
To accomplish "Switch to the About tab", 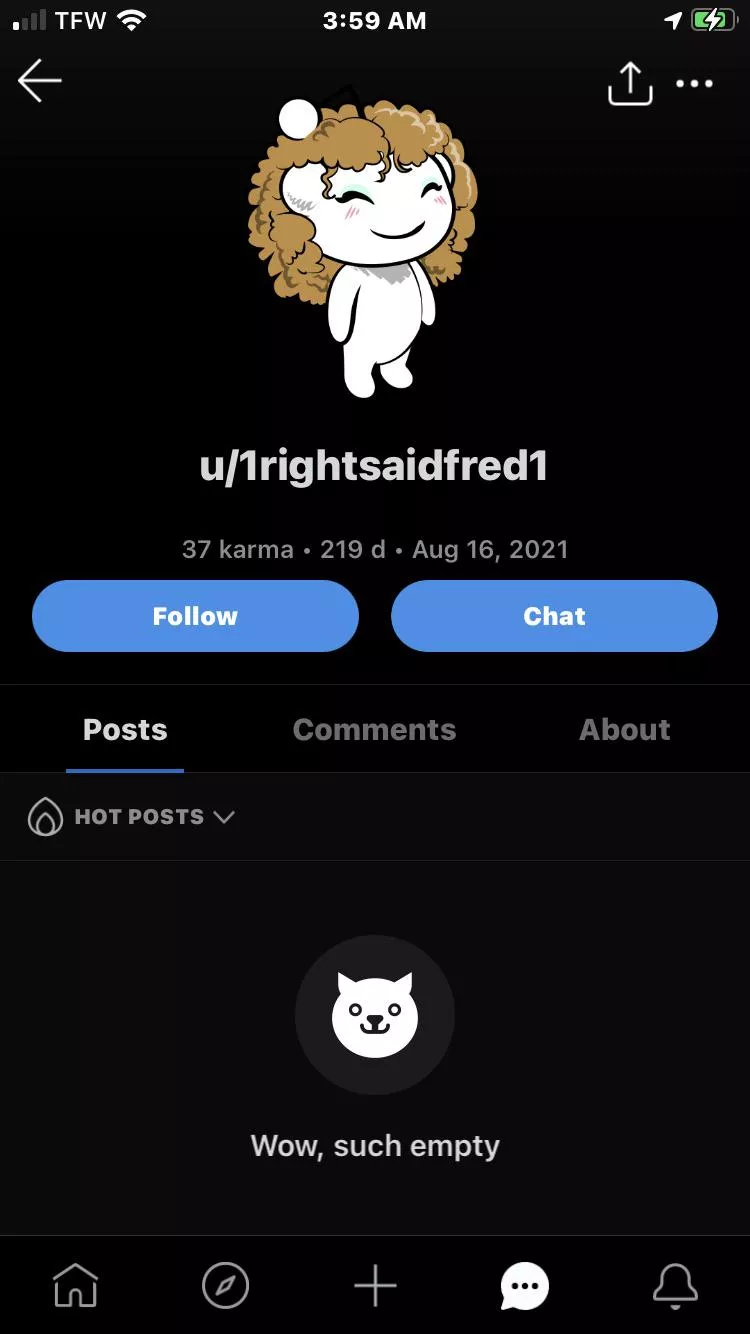I will point(625,730).
